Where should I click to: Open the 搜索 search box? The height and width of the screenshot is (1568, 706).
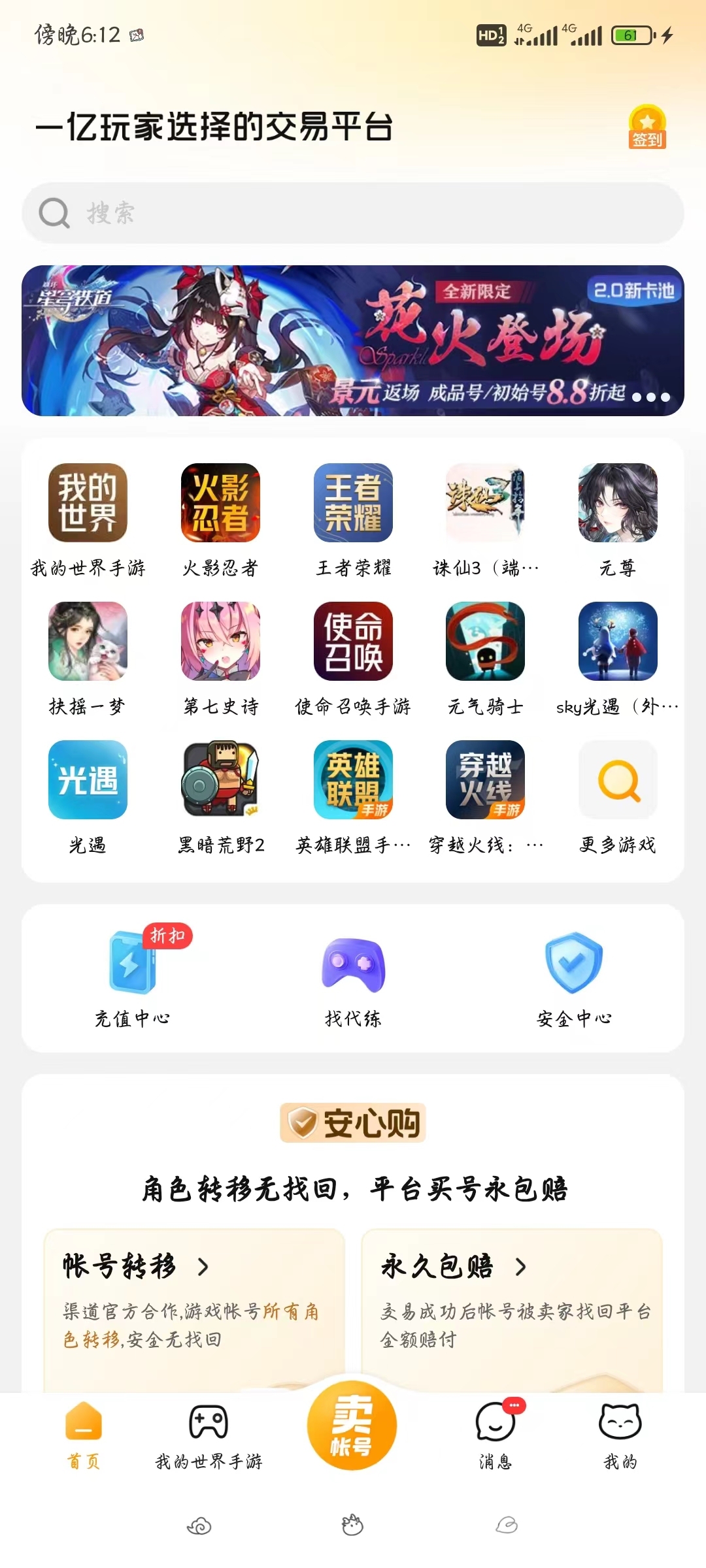point(353,213)
